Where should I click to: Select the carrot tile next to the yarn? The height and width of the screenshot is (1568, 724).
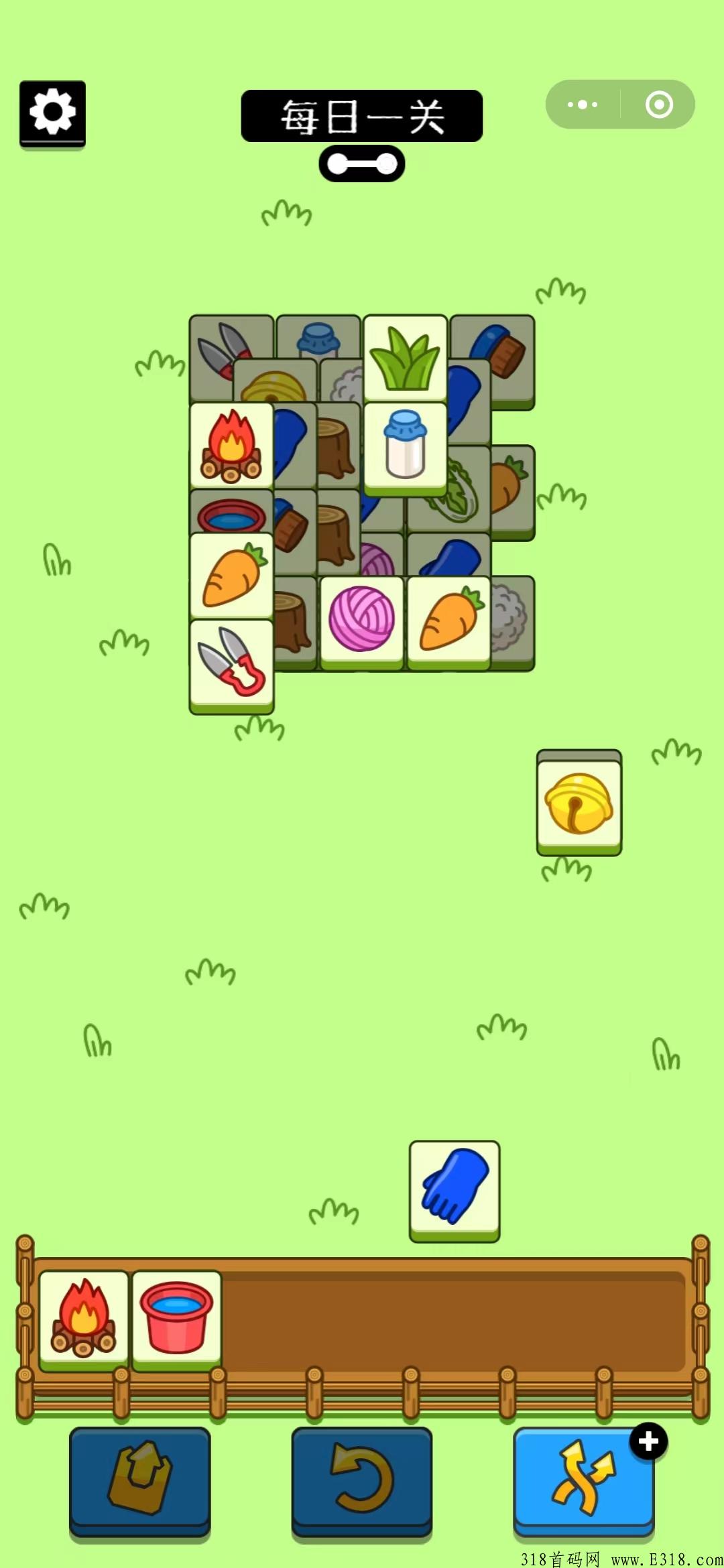click(449, 619)
